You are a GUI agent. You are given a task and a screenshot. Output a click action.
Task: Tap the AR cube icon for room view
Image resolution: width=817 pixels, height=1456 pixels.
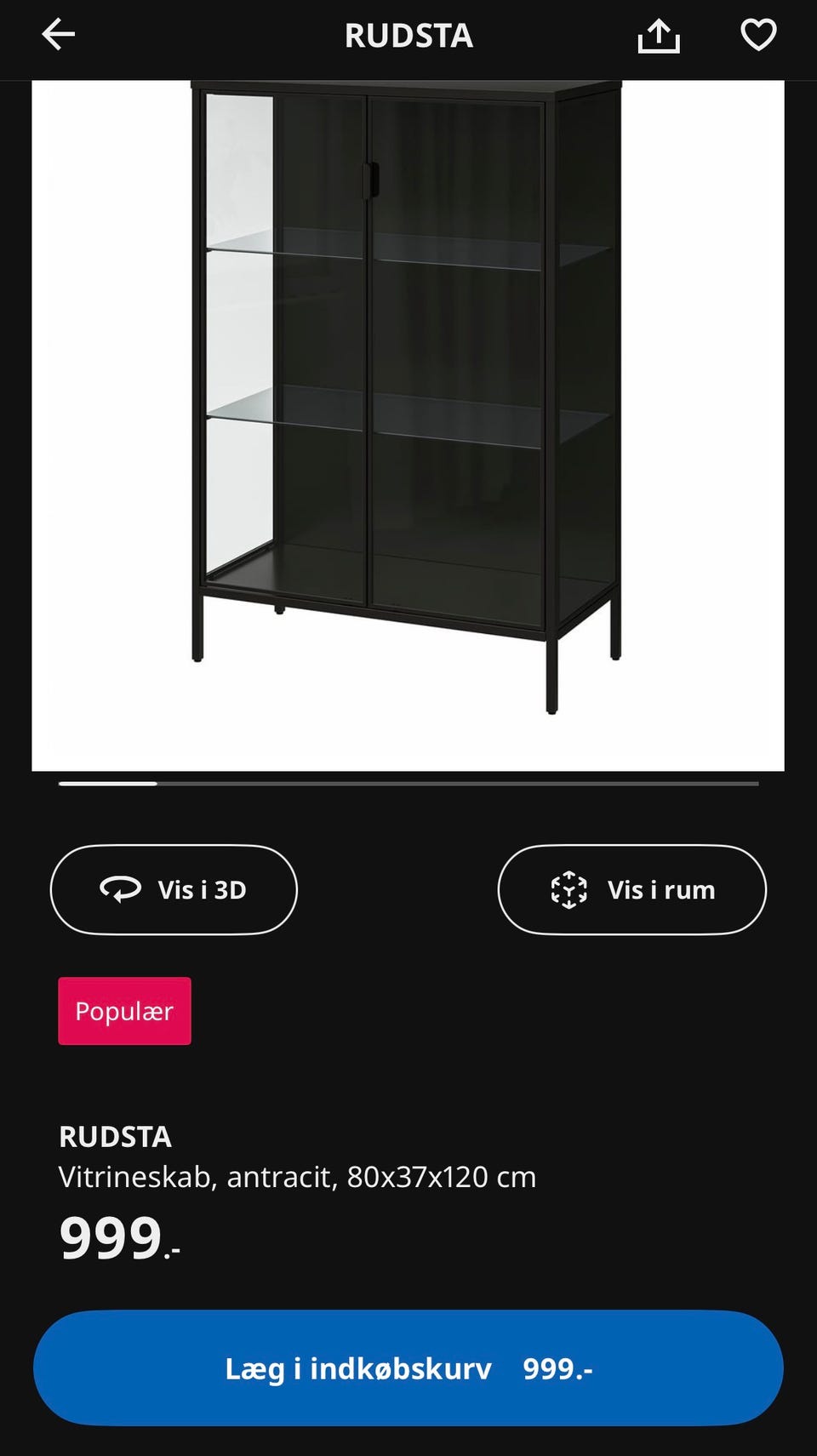tap(568, 889)
